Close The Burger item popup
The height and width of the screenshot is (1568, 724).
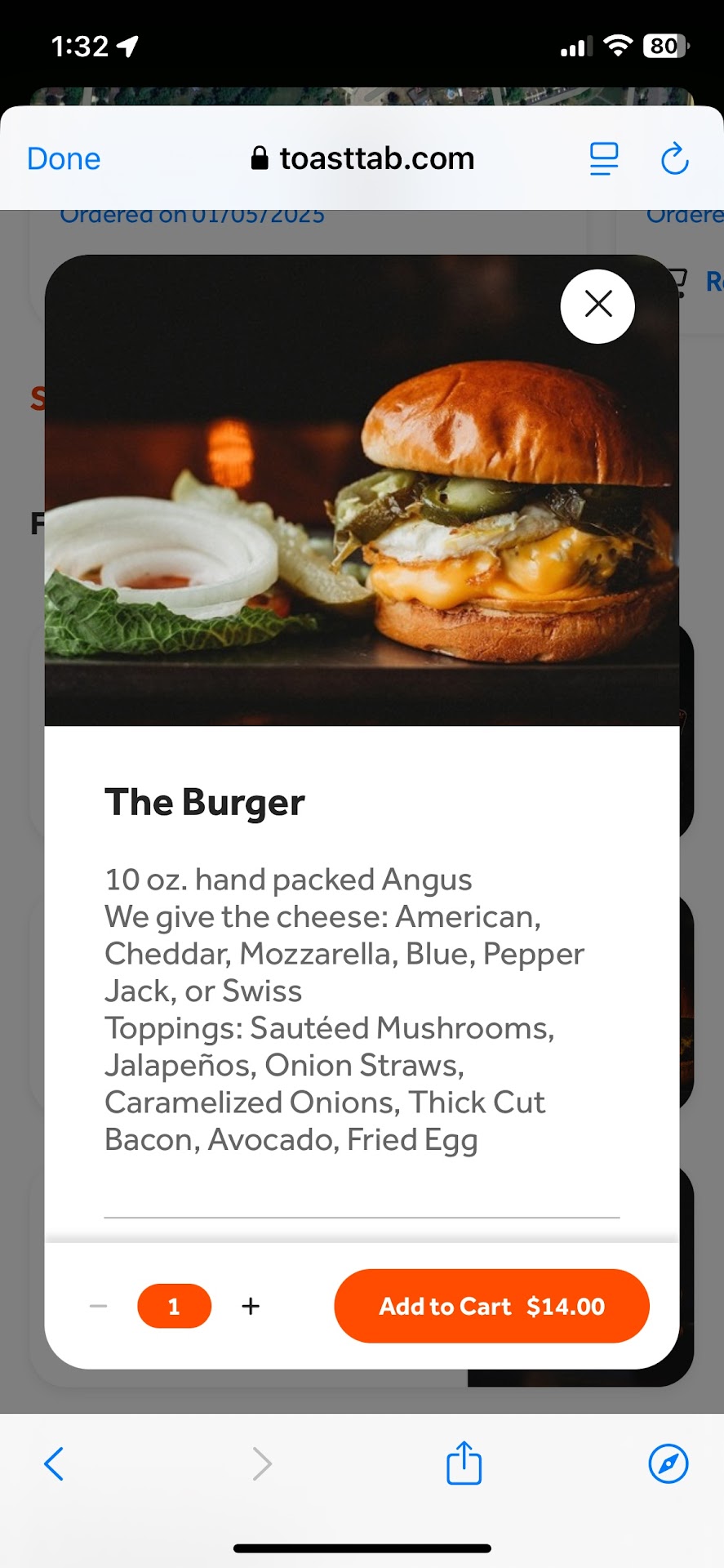[x=597, y=305]
